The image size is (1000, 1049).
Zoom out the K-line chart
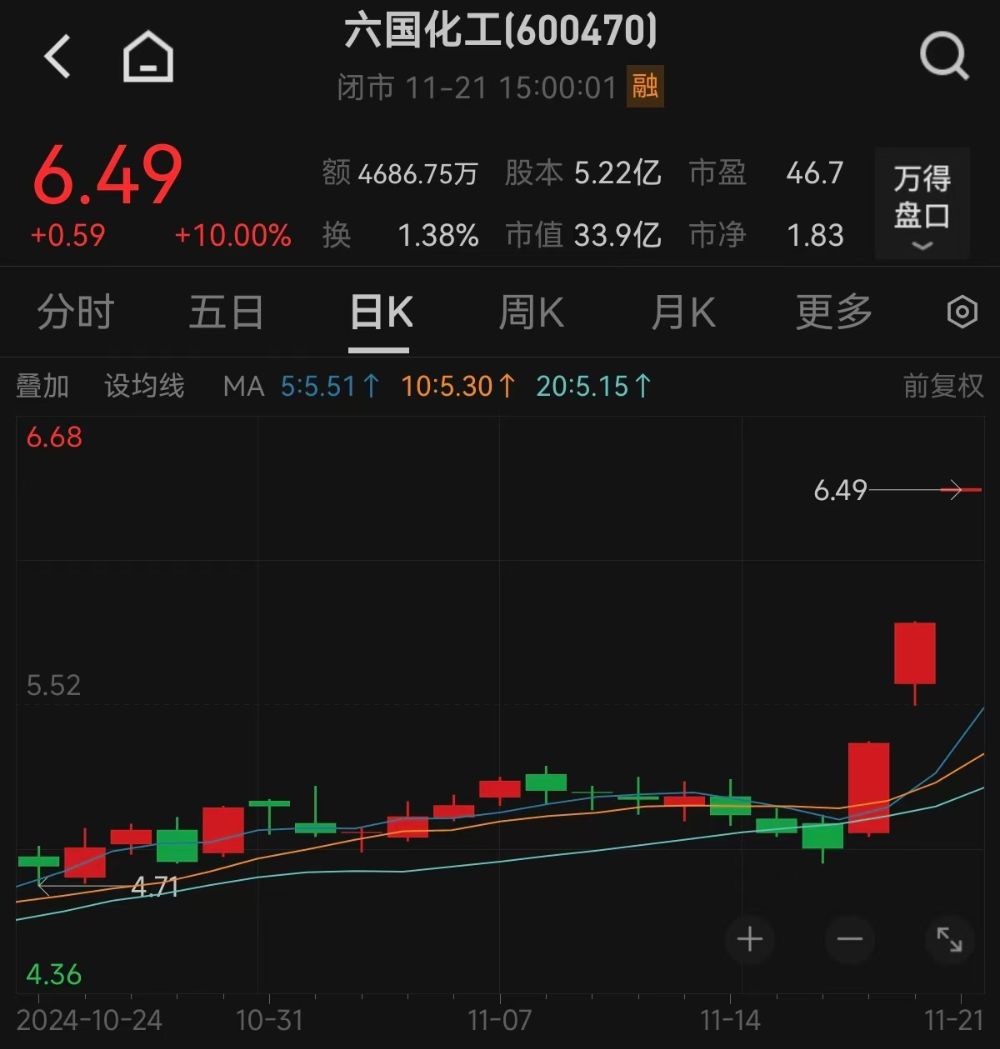pos(850,939)
